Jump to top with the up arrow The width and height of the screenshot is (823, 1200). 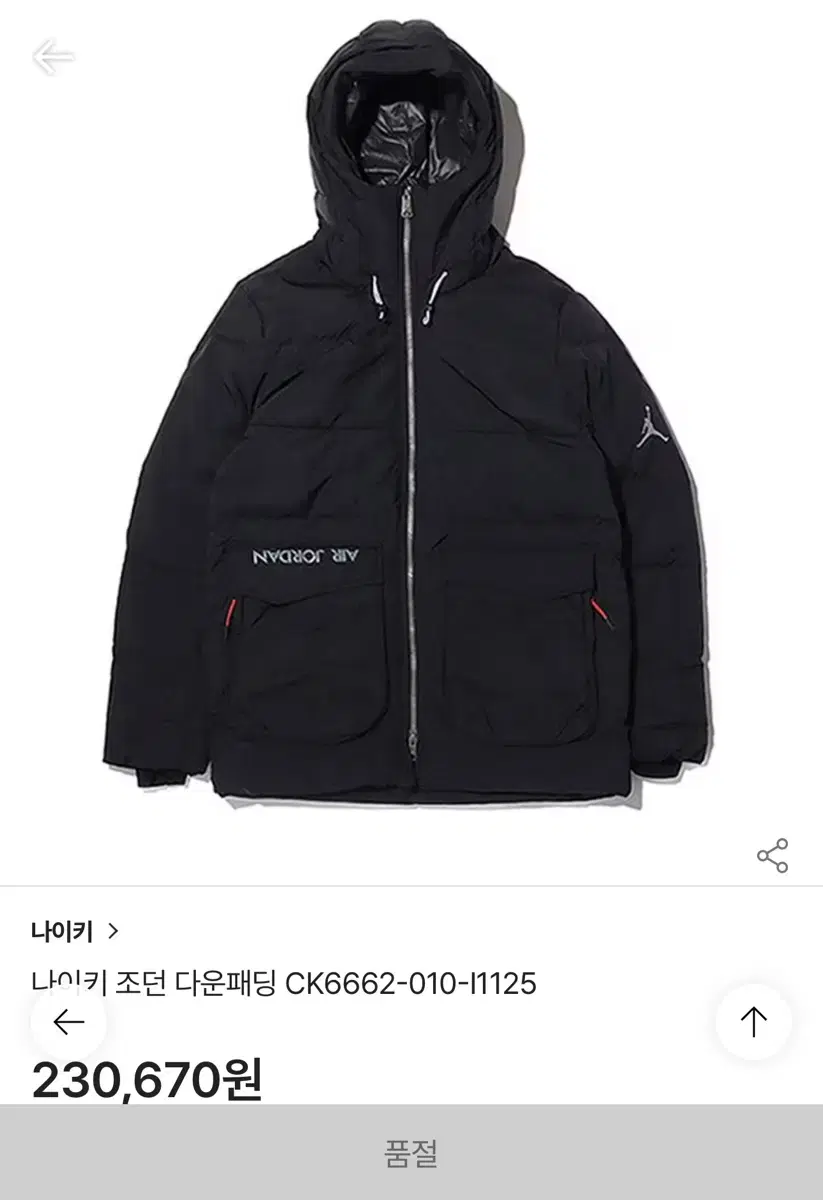pyautogui.click(x=753, y=1022)
